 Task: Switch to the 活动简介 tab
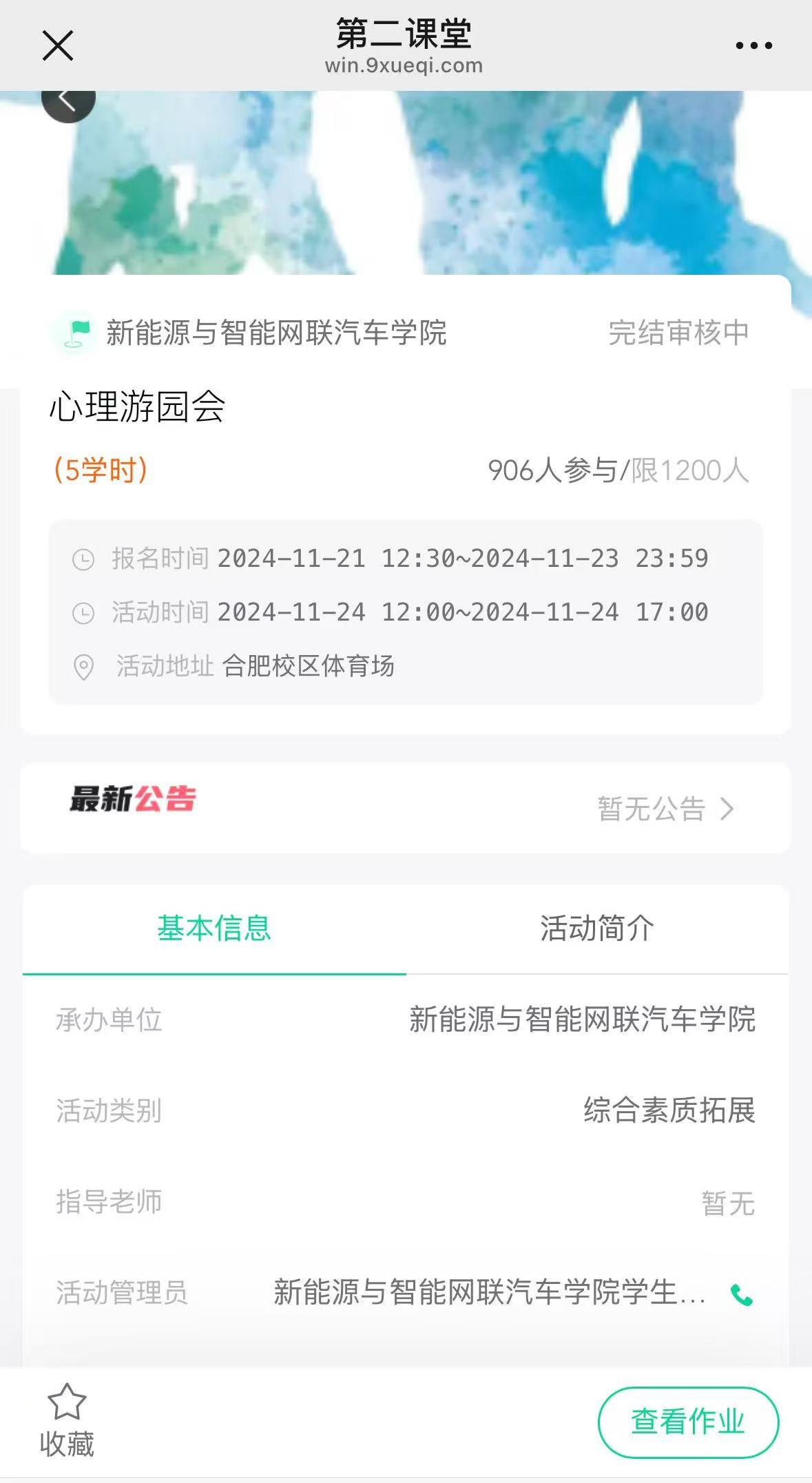pyautogui.click(x=596, y=929)
